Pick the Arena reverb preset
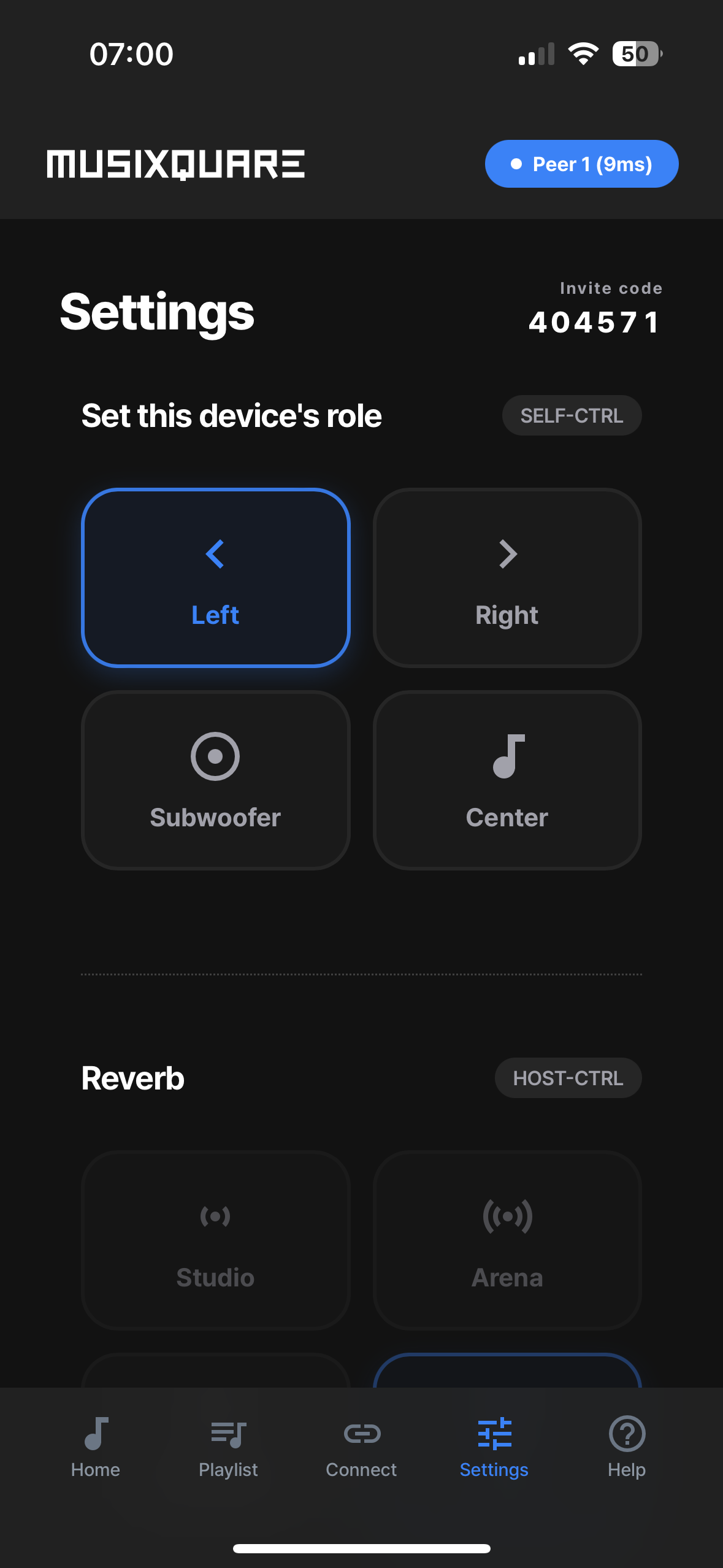The height and width of the screenshot is (1568, 723). (507, 1240)
